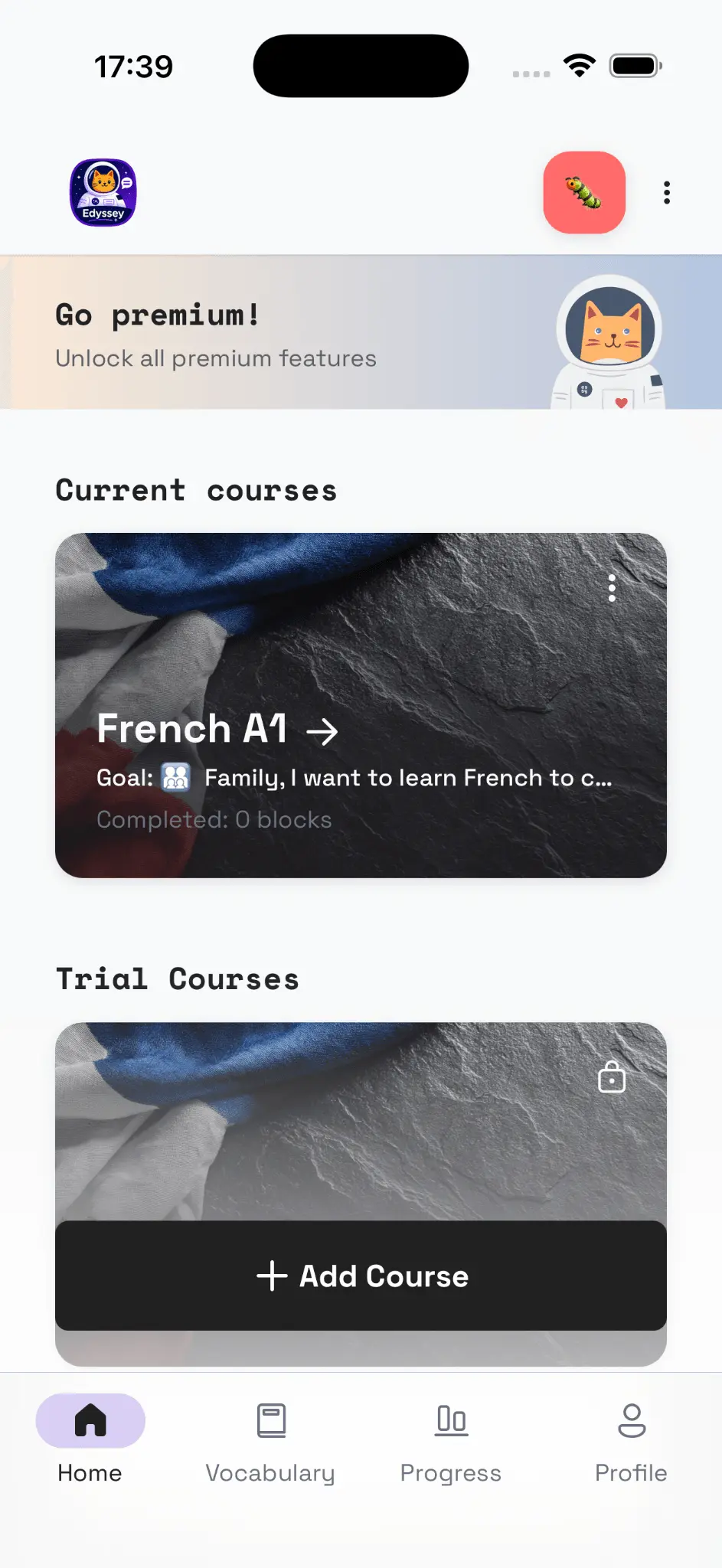Tap the lock icon on trial course
Screen dimensions: 722x1568
(x=612, y=1076)
